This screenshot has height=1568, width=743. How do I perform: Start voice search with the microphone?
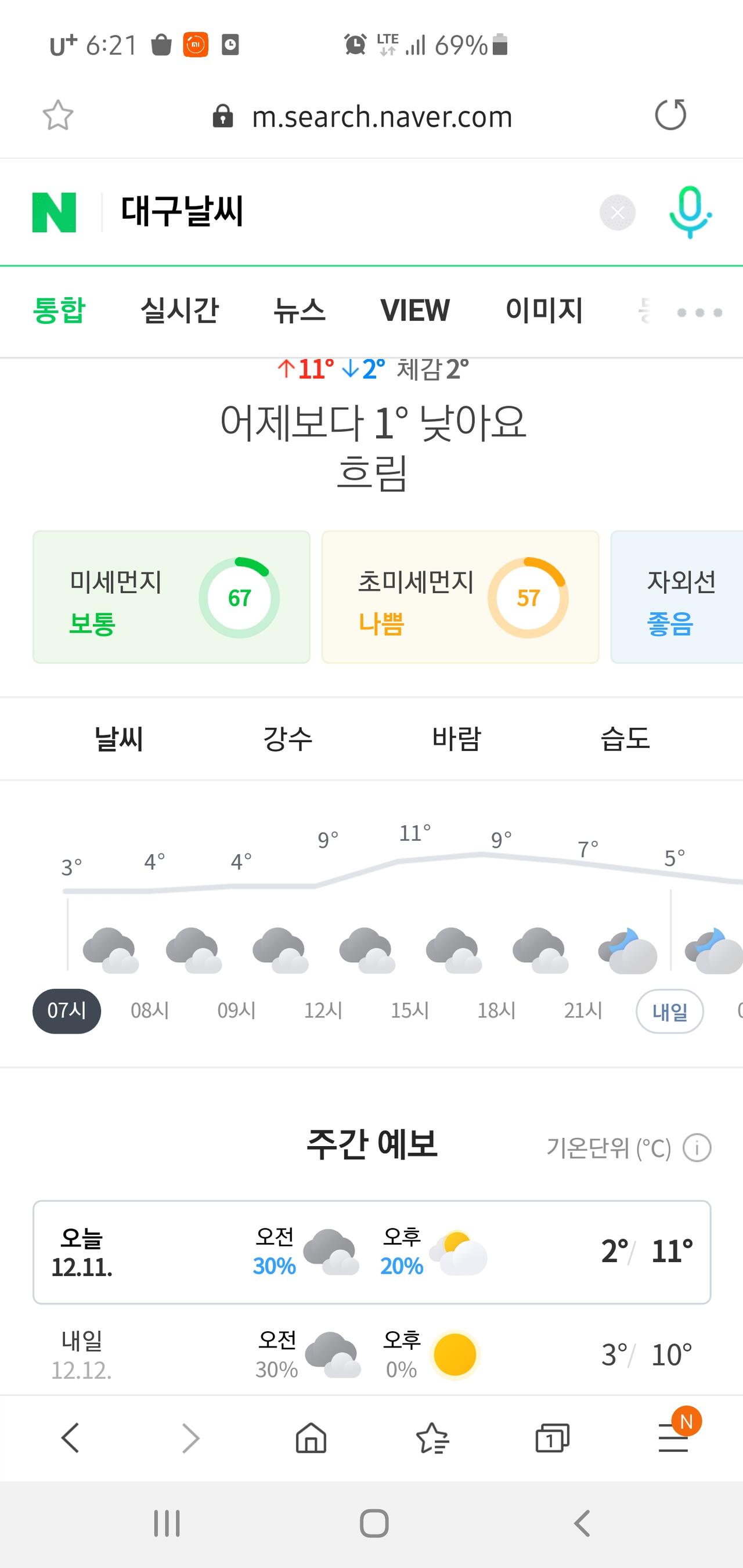click(691, 212)
